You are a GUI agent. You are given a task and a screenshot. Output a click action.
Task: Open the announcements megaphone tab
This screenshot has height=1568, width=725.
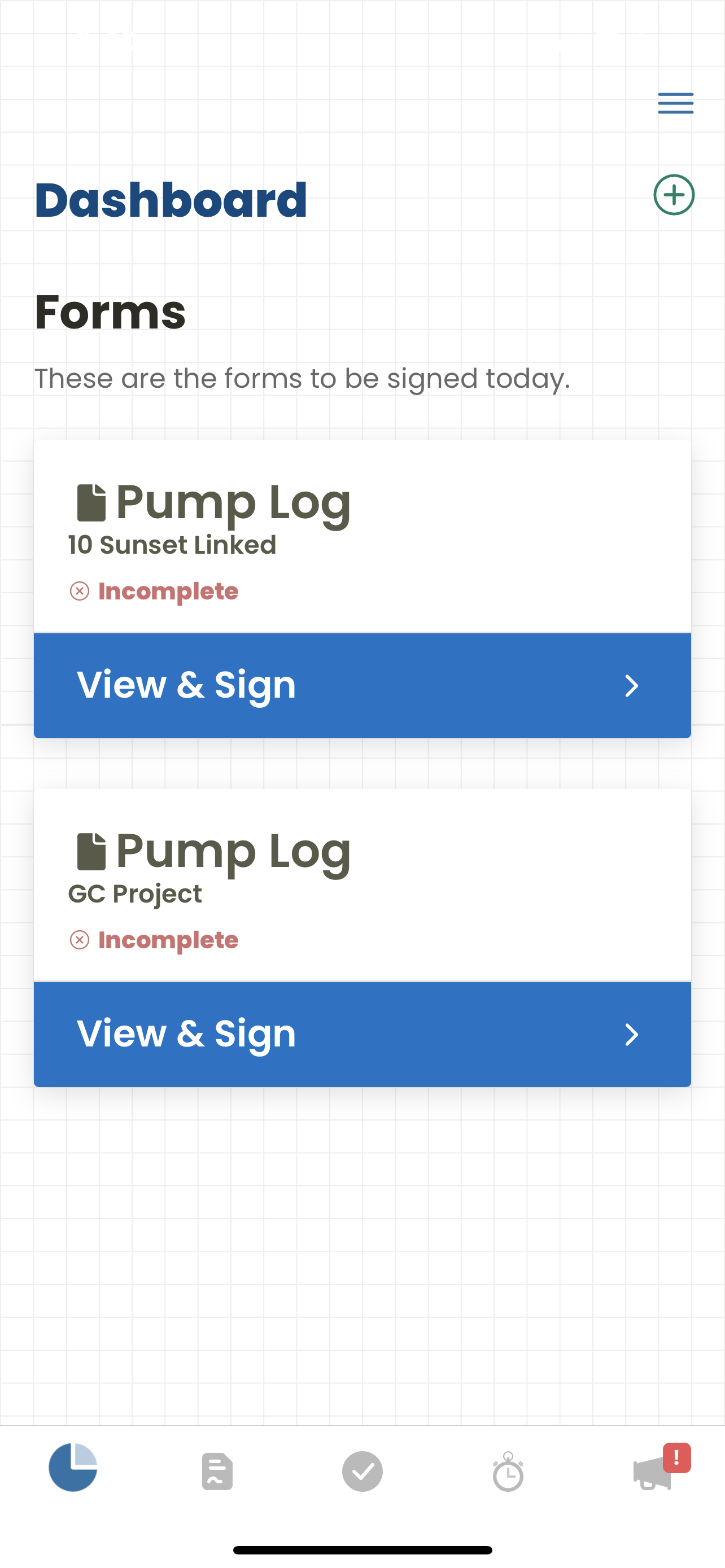(654, 1471)
